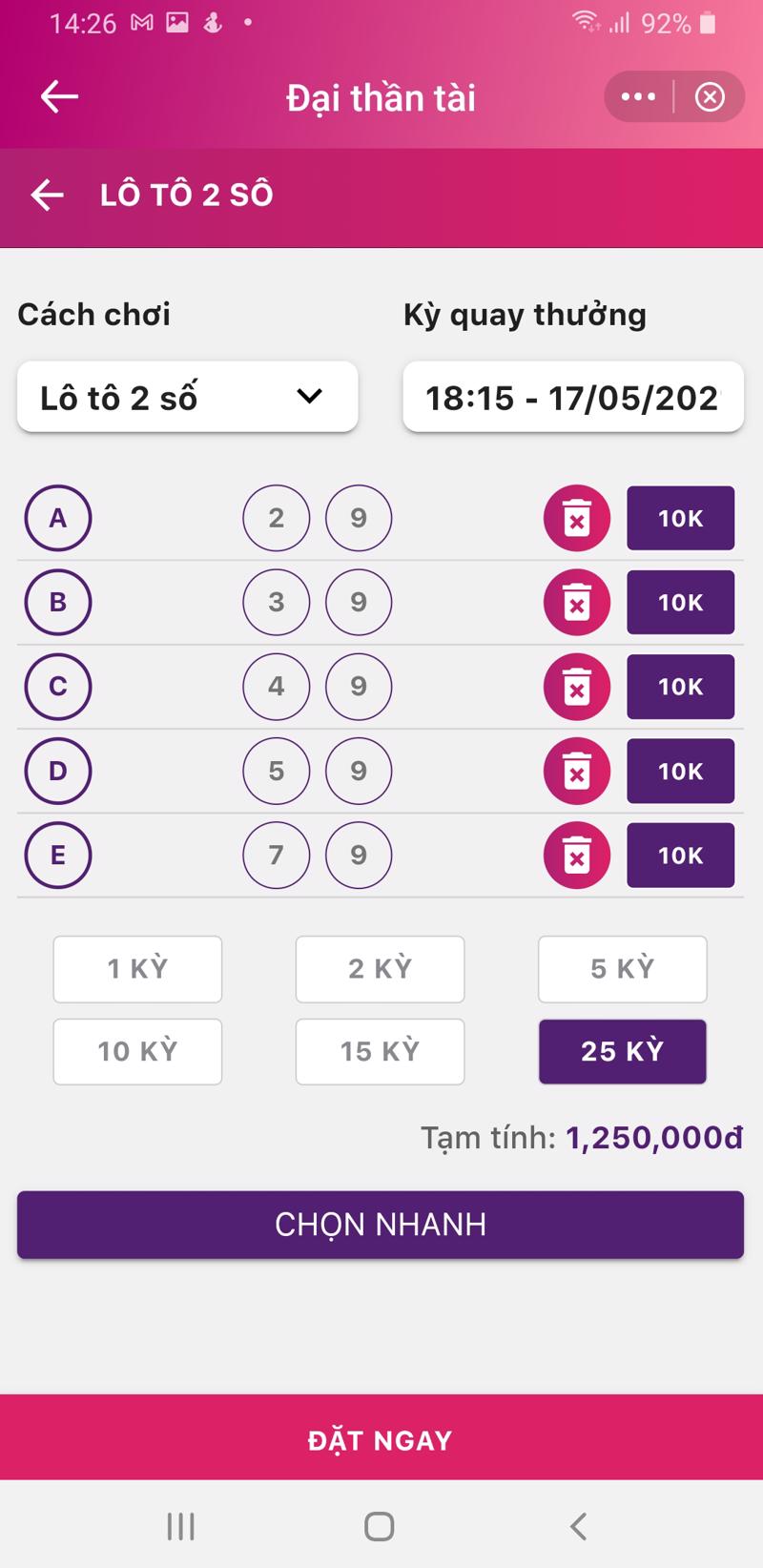Place bet with ĐẶT NGAY
Screen dimensions: 763x1568
point(381,1439)
